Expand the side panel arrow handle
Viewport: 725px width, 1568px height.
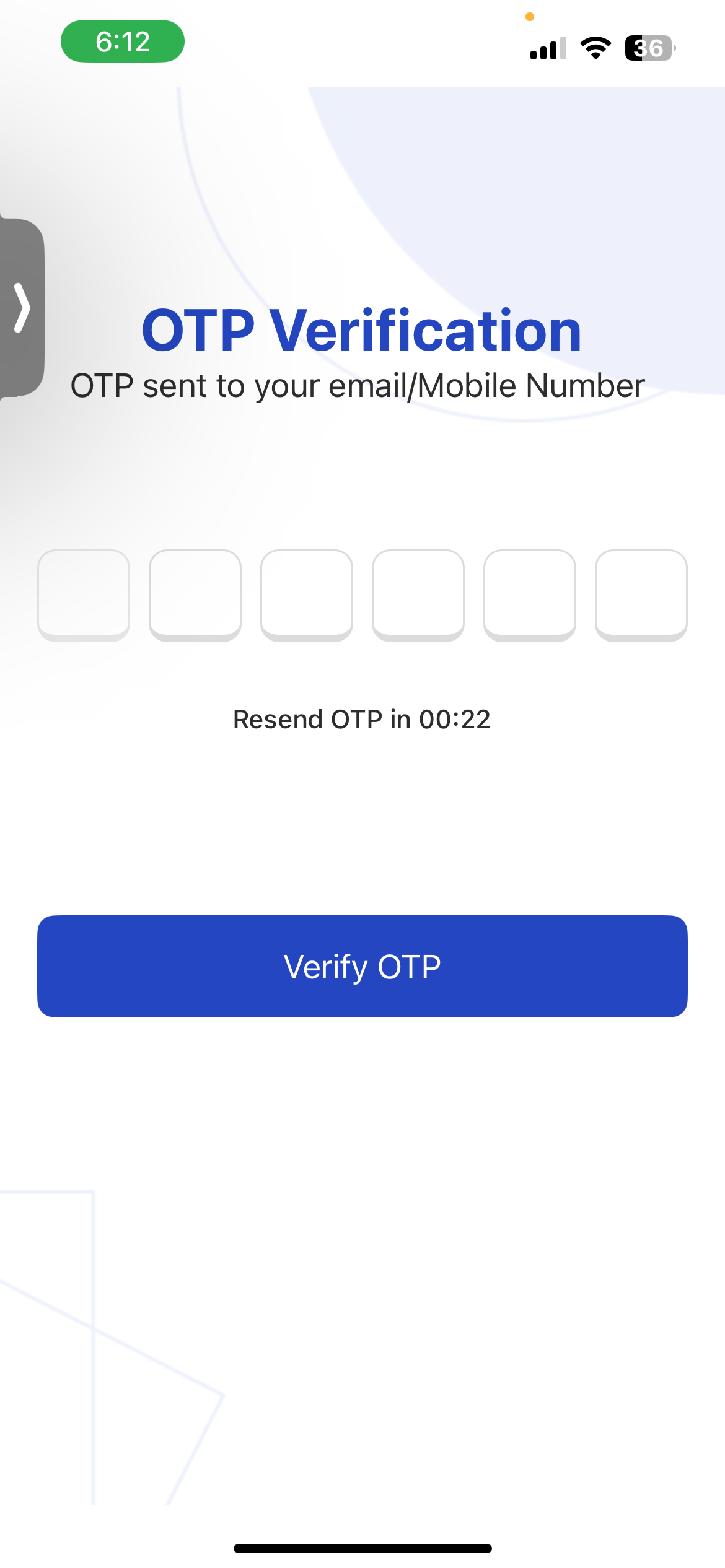pos(22,308)
